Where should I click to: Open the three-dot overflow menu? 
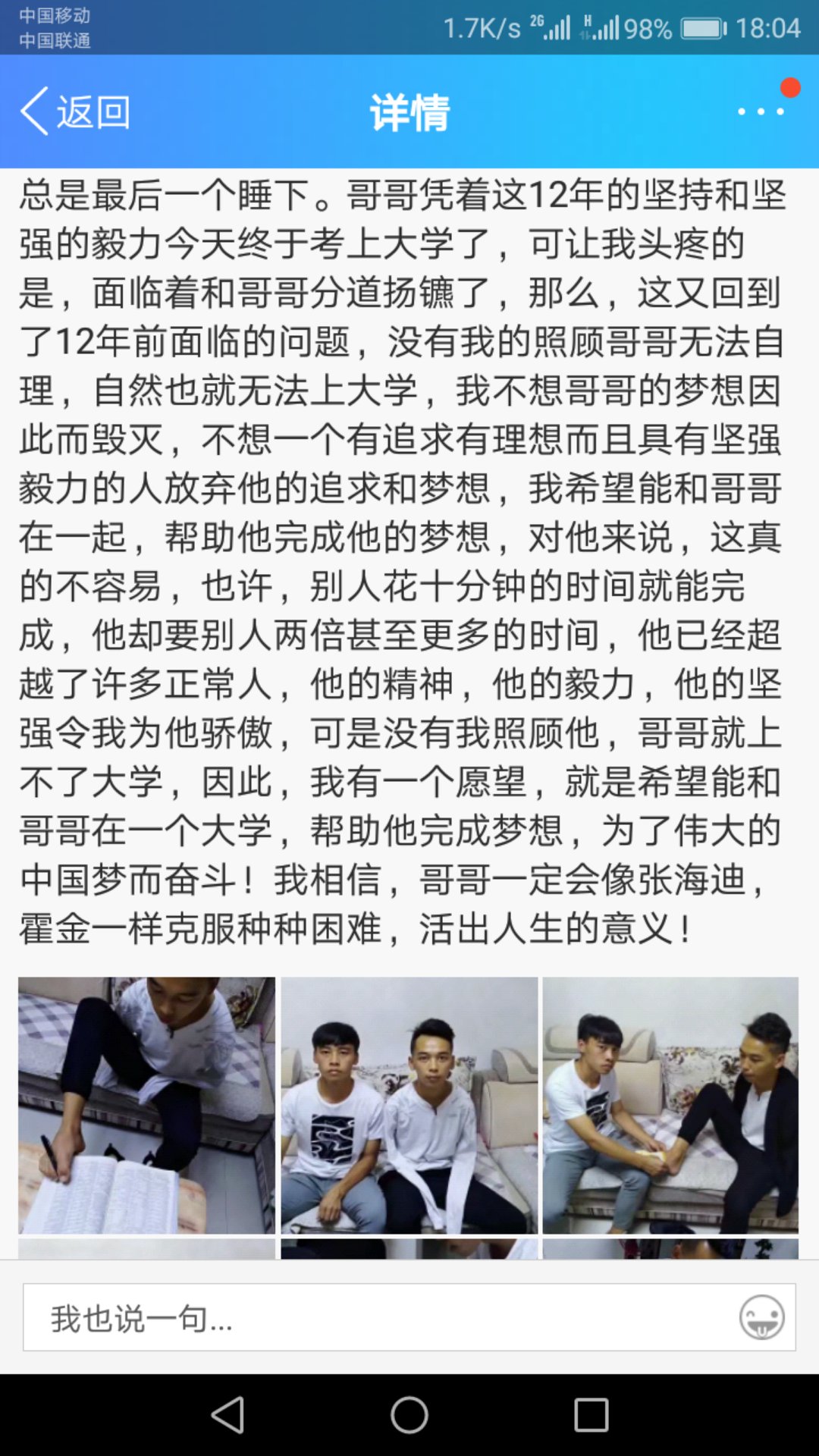(x=761, y=111)
